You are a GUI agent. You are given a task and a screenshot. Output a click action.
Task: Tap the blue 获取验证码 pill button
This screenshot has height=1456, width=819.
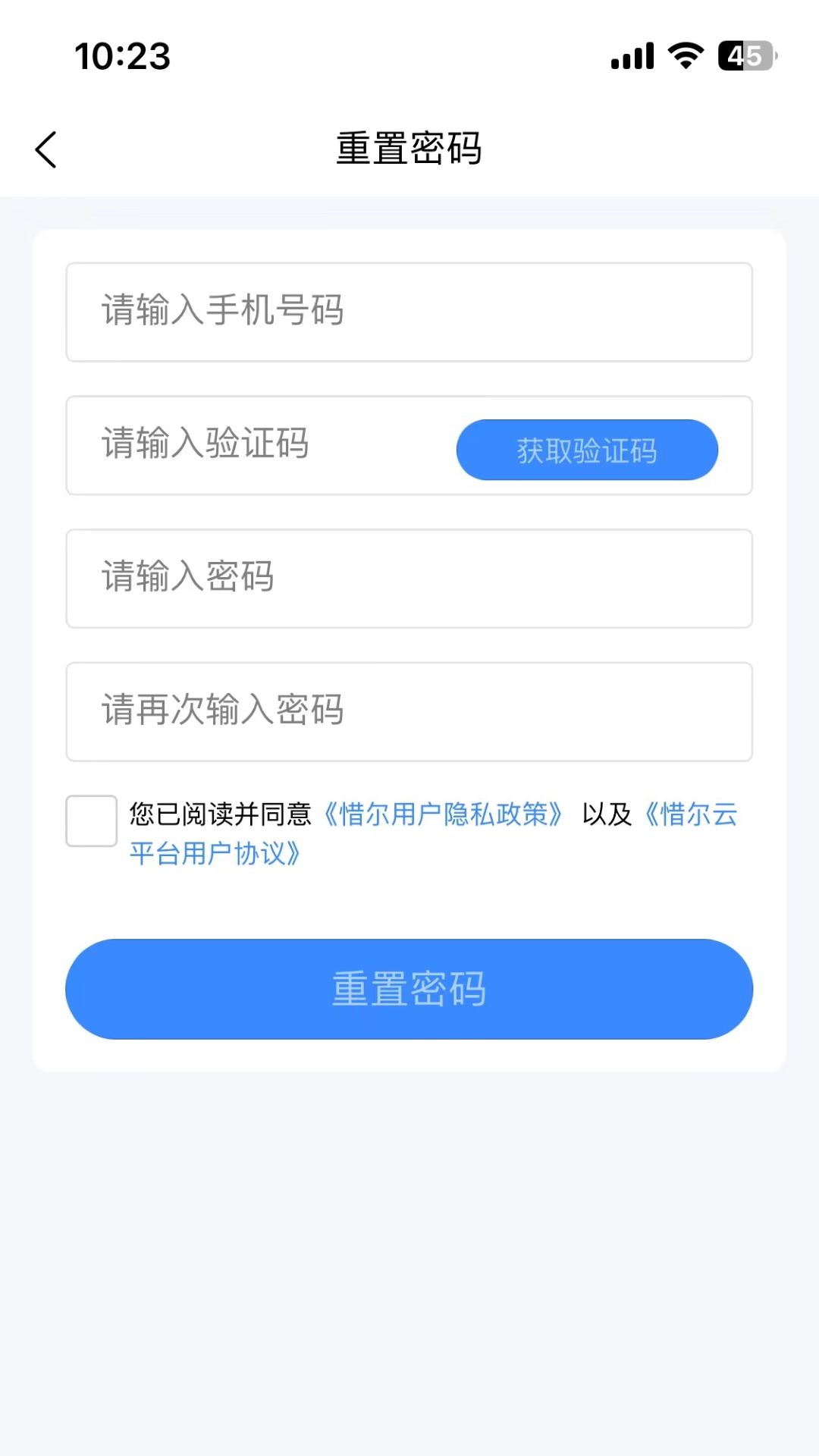click(x=587, y=449)
